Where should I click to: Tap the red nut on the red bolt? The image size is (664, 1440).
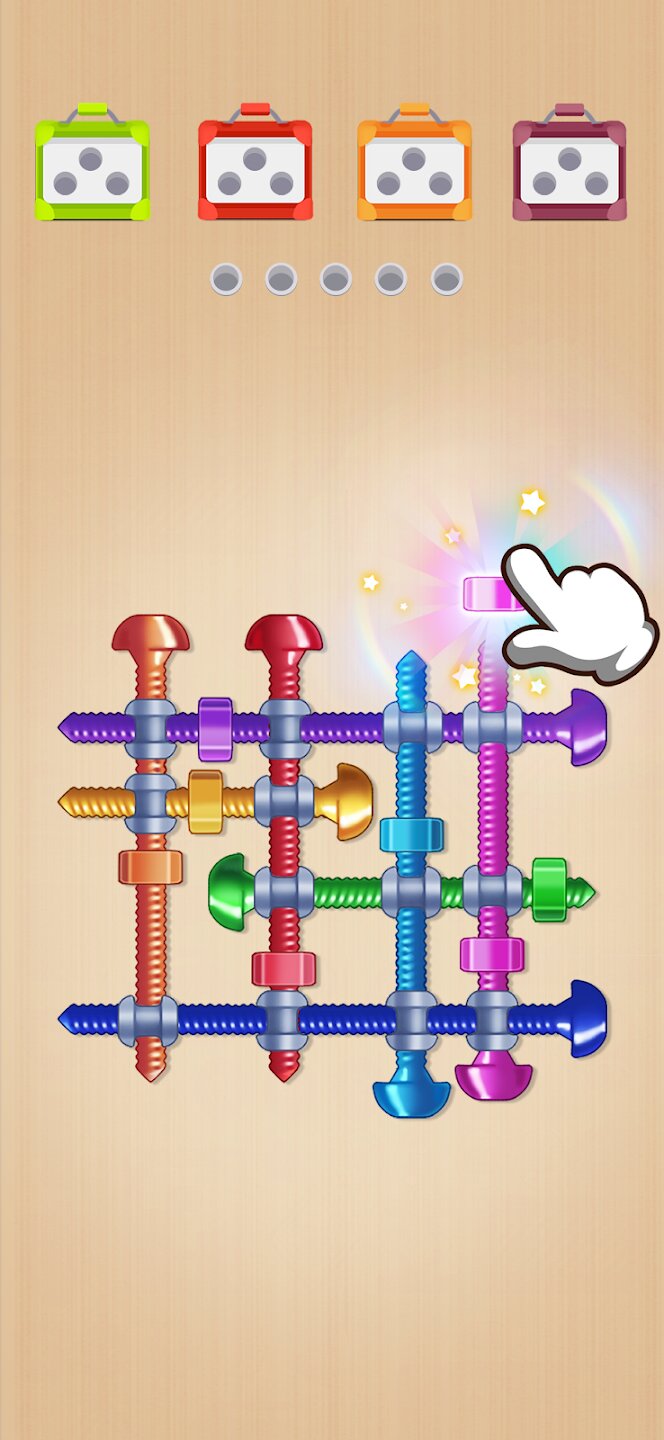point(284,968)
